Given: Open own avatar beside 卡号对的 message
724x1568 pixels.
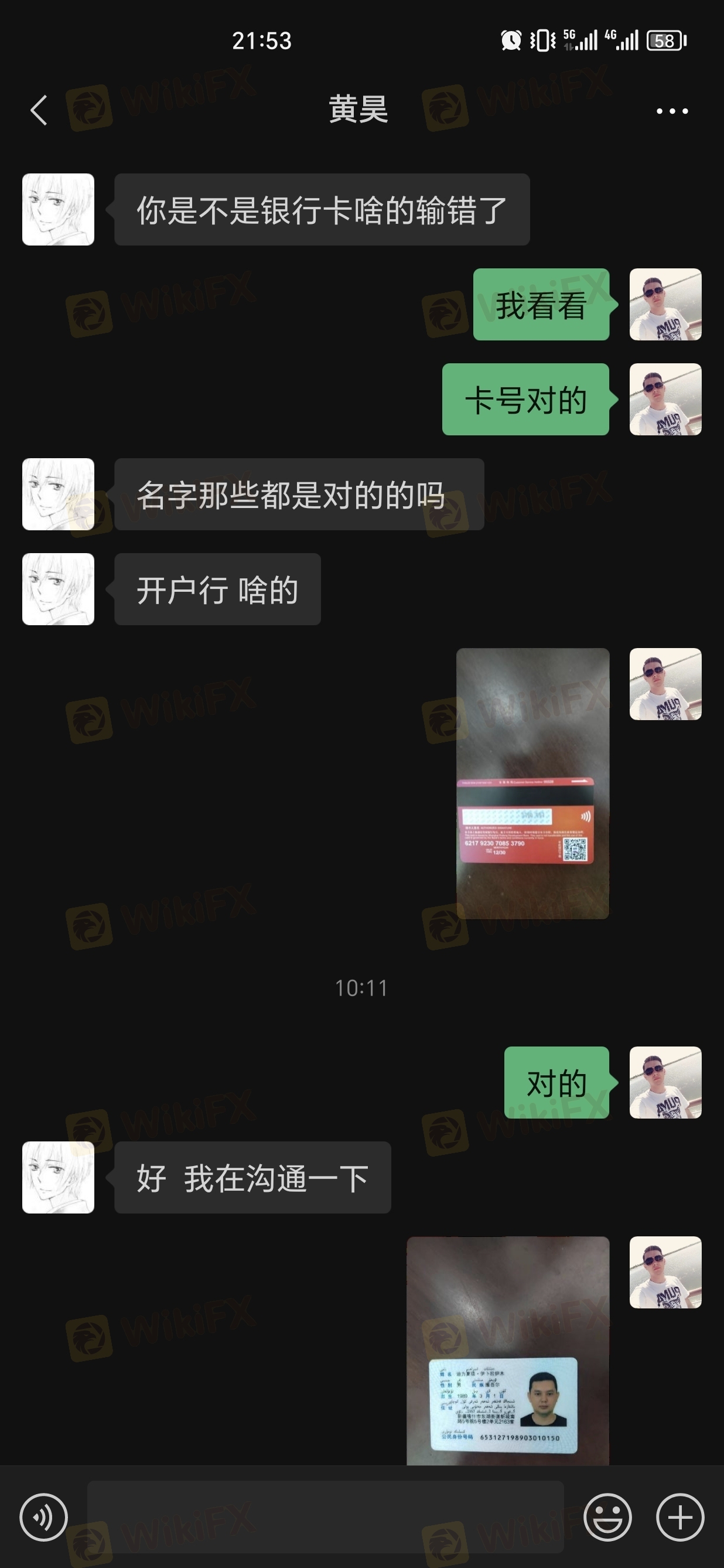Looking at the screenshot, I should point(665,399).
